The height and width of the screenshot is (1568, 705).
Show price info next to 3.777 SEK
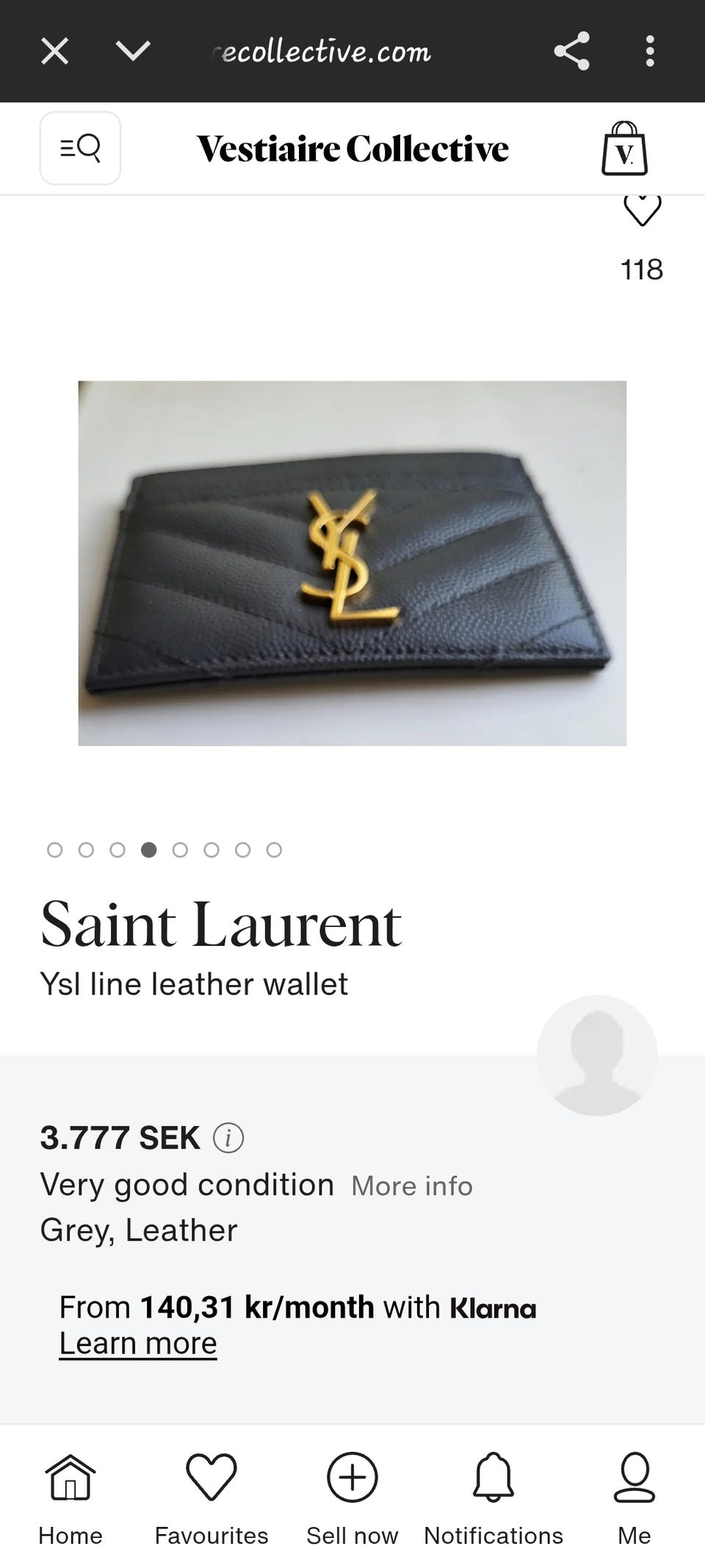point(228,1138)
